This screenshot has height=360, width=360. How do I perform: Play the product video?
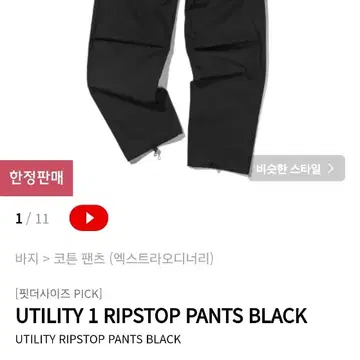(x=89, y=218)
